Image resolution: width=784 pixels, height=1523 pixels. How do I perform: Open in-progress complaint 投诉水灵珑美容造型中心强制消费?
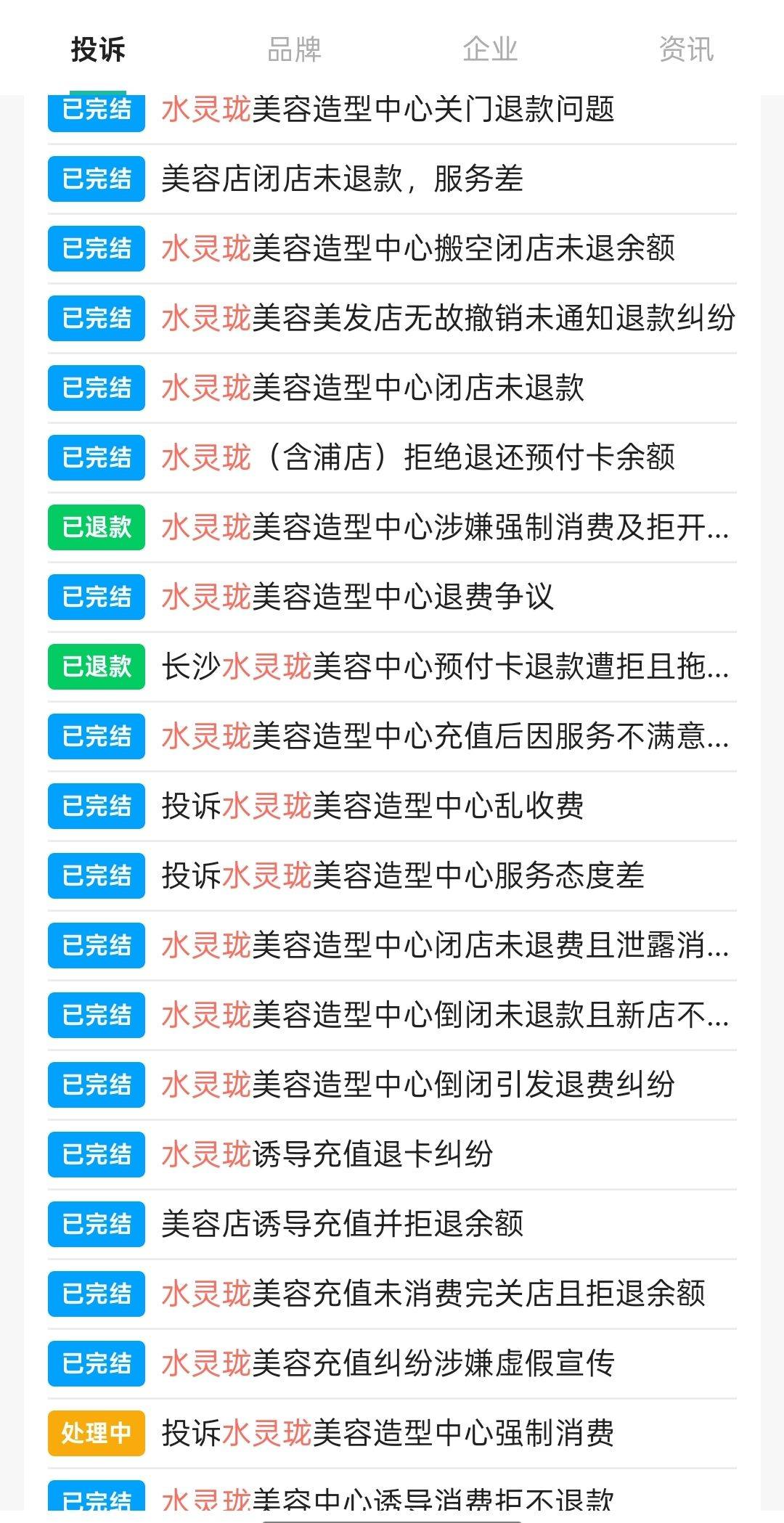point(388,1433)
